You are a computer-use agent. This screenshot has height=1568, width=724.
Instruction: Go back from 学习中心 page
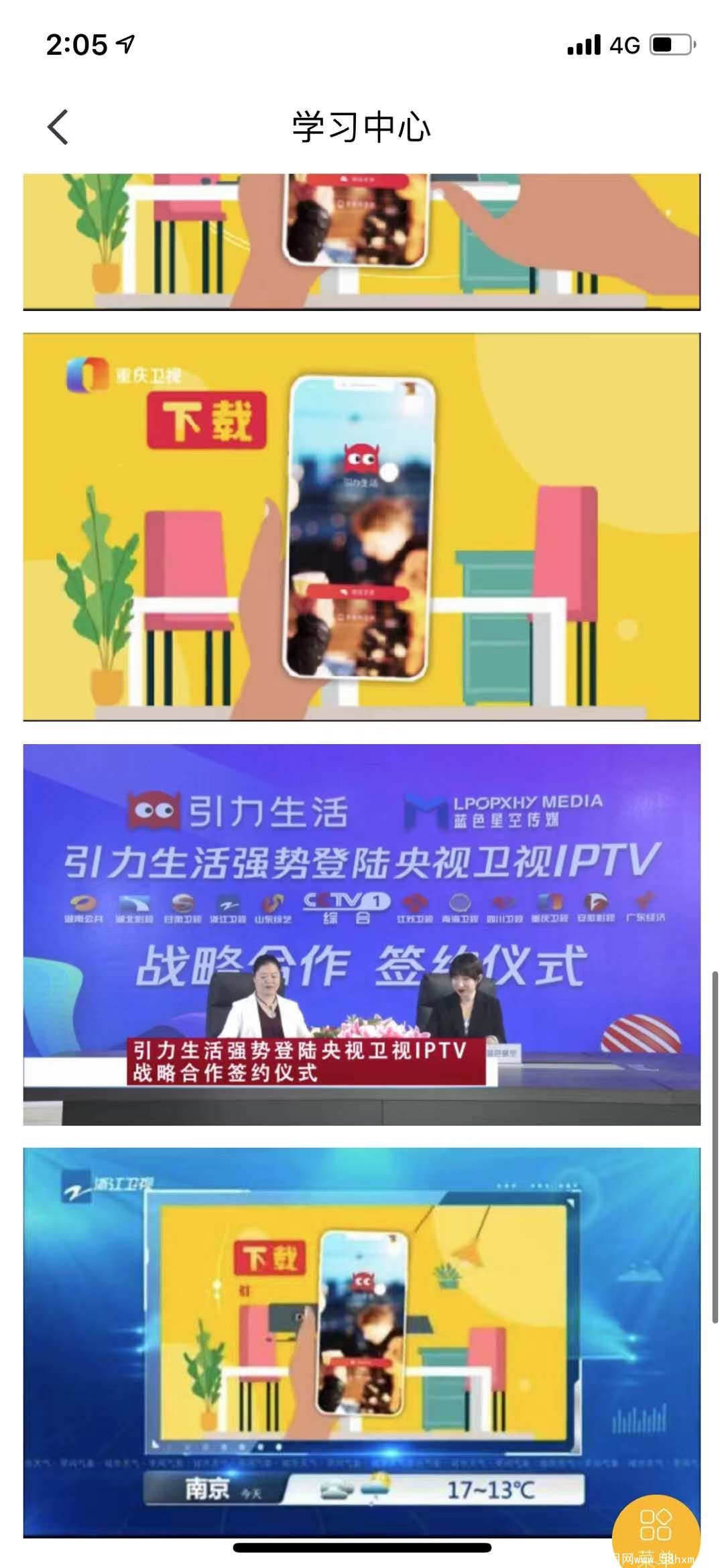pyautogui.click(x=58, y=127)
